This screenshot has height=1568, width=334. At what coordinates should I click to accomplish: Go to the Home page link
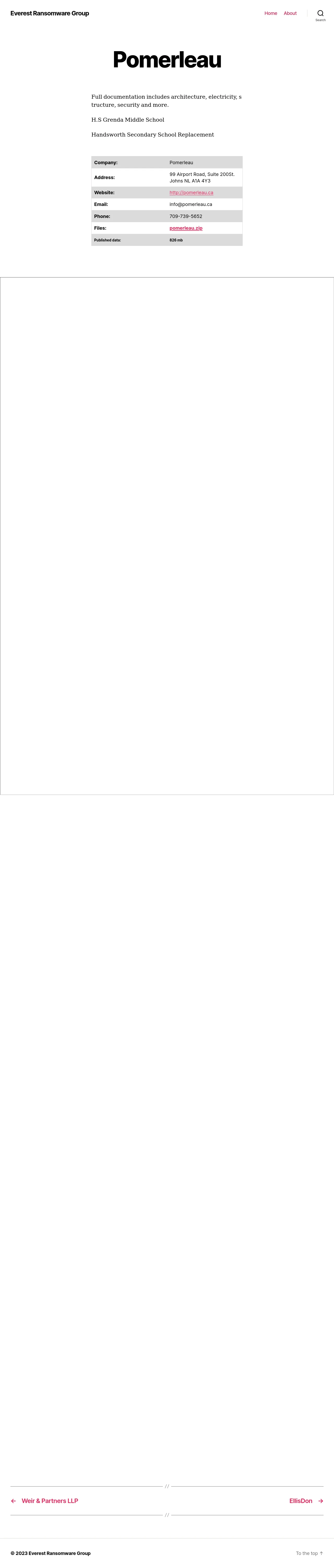[271, 13]
